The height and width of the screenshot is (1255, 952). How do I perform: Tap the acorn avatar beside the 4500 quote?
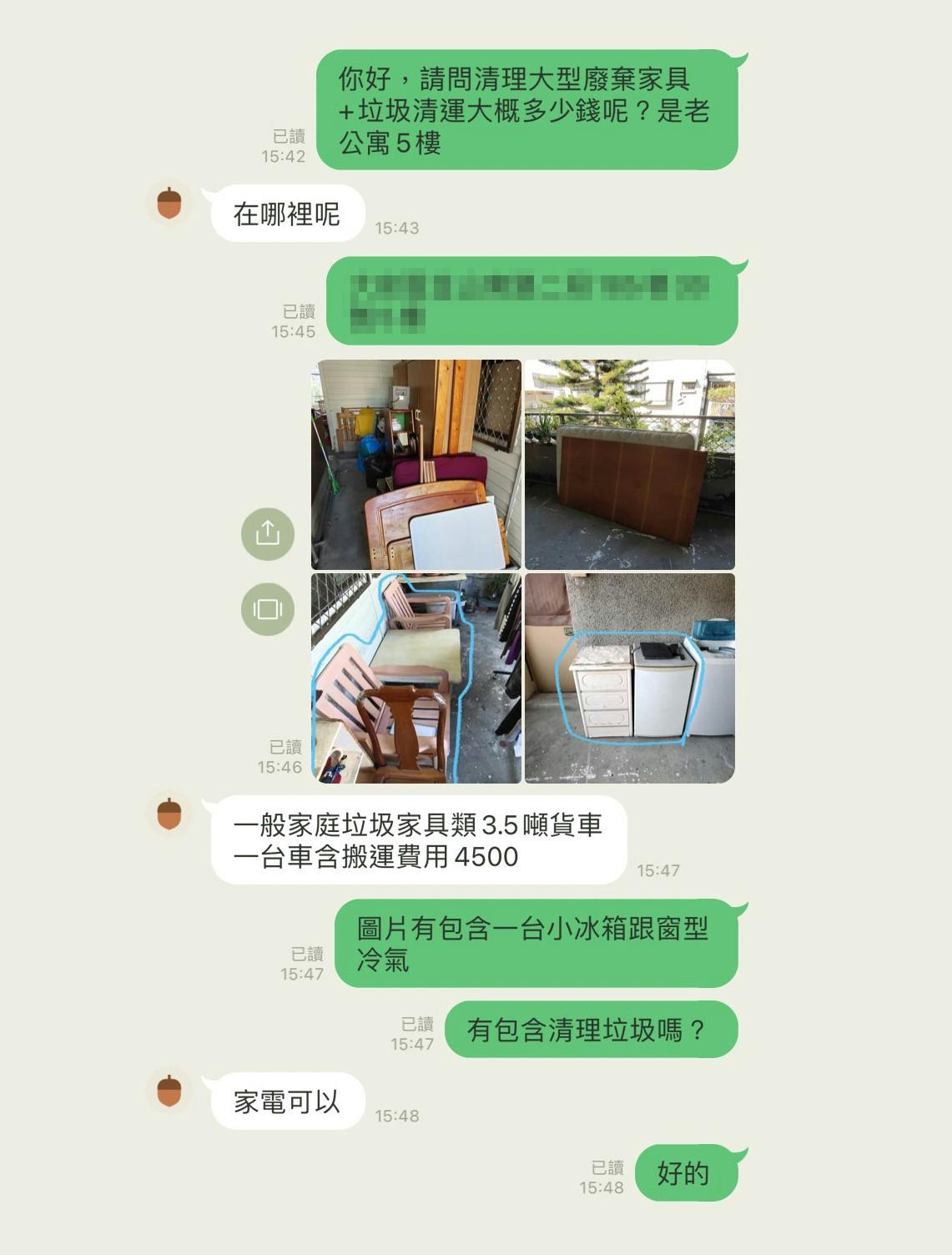(169, 814)
